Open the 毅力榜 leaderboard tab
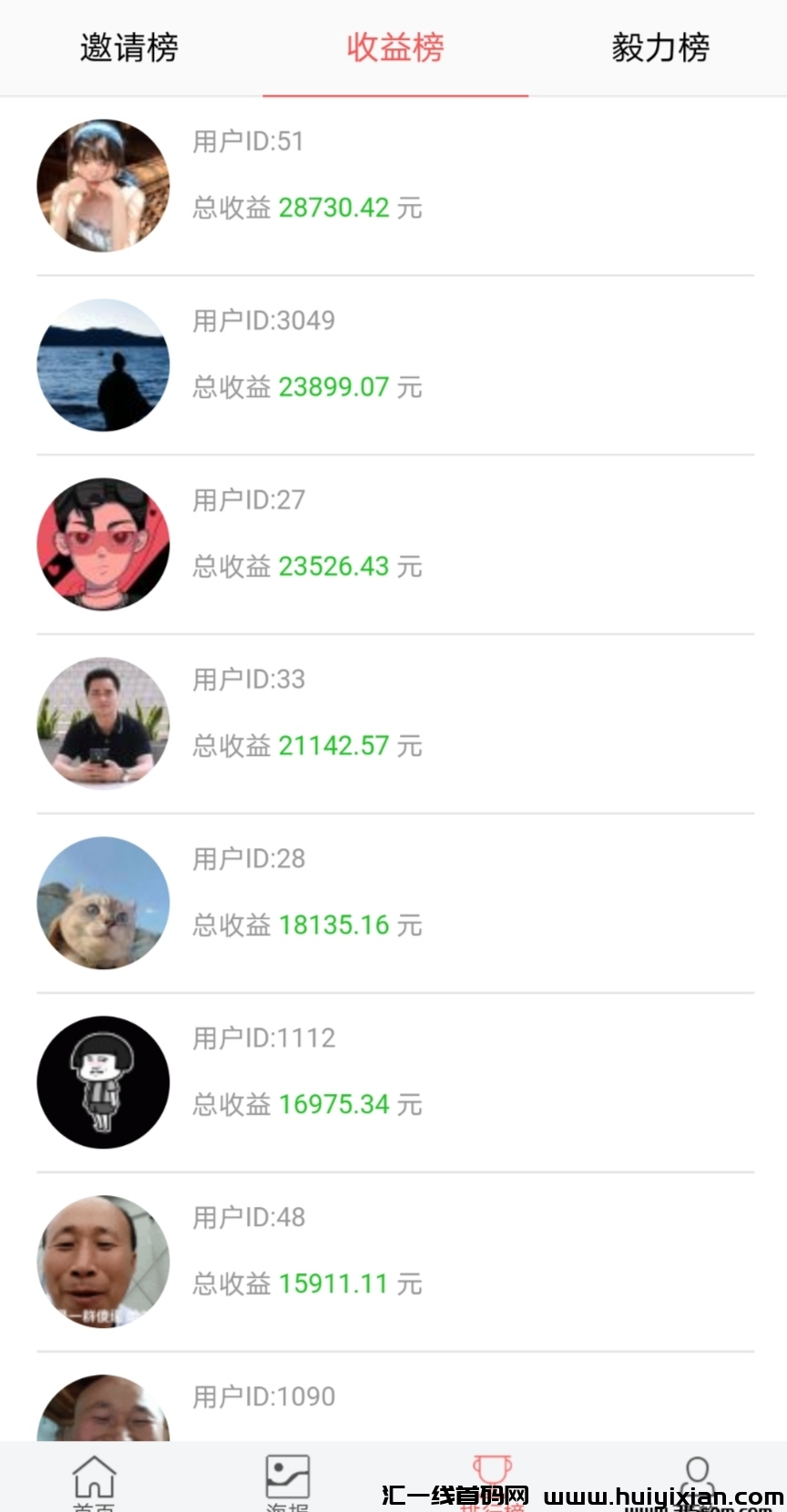 pos(660,47)
